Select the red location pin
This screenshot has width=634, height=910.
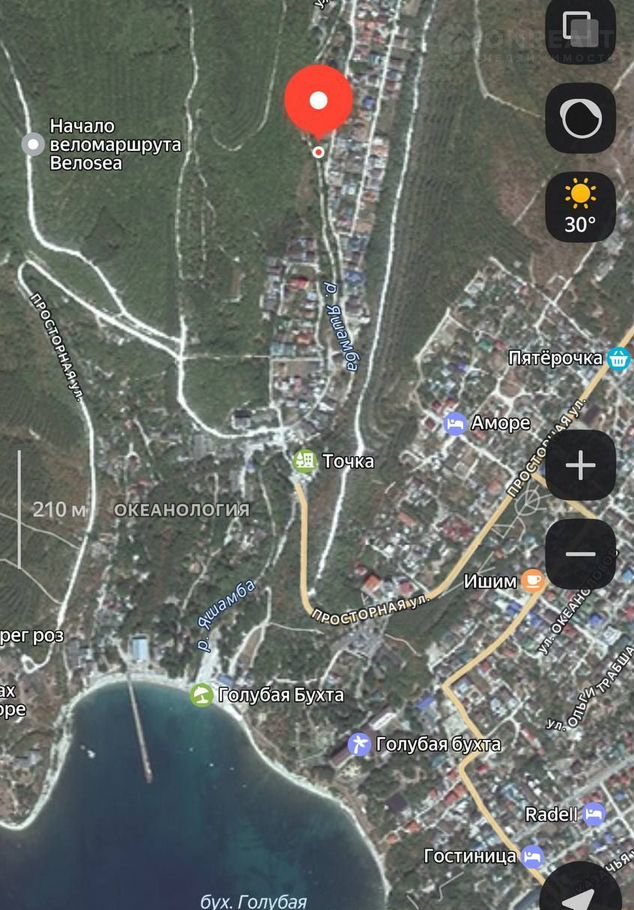tap(319, 100)
